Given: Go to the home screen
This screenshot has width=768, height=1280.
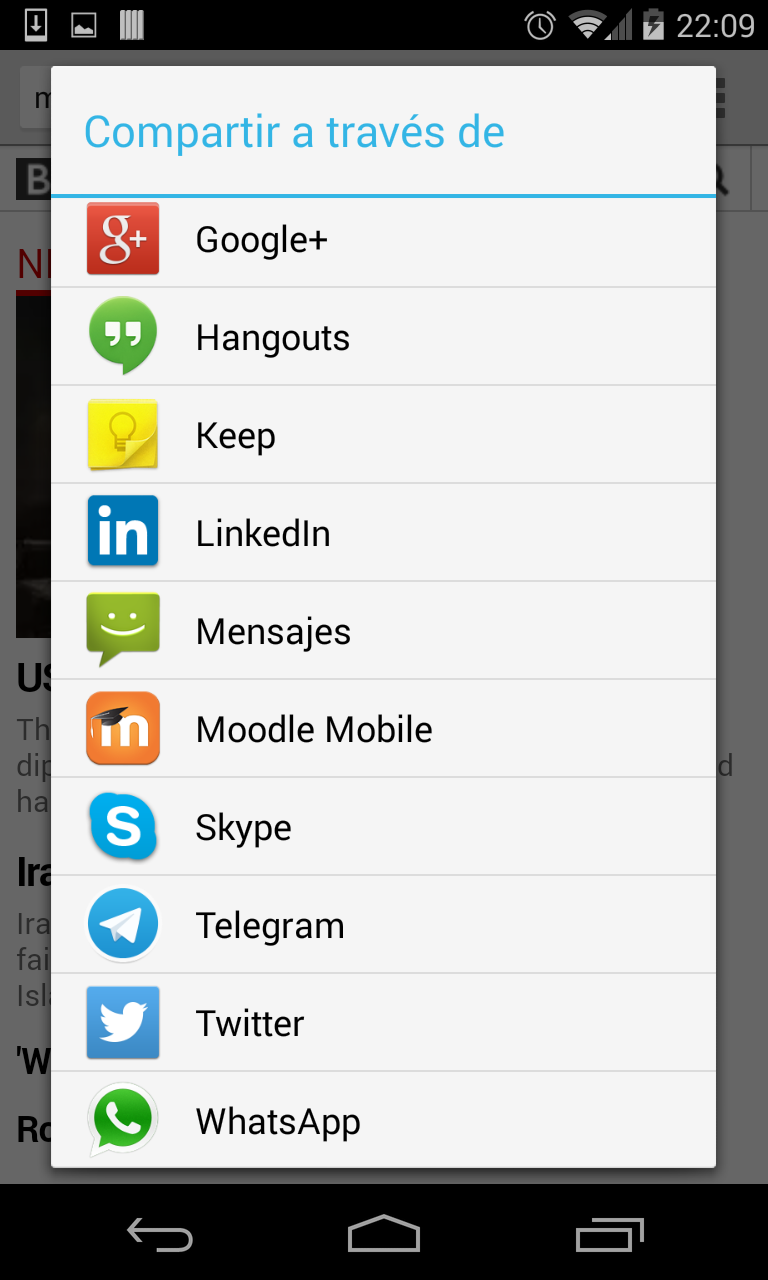Looking at the screenshot, I should coord(384,1234).
